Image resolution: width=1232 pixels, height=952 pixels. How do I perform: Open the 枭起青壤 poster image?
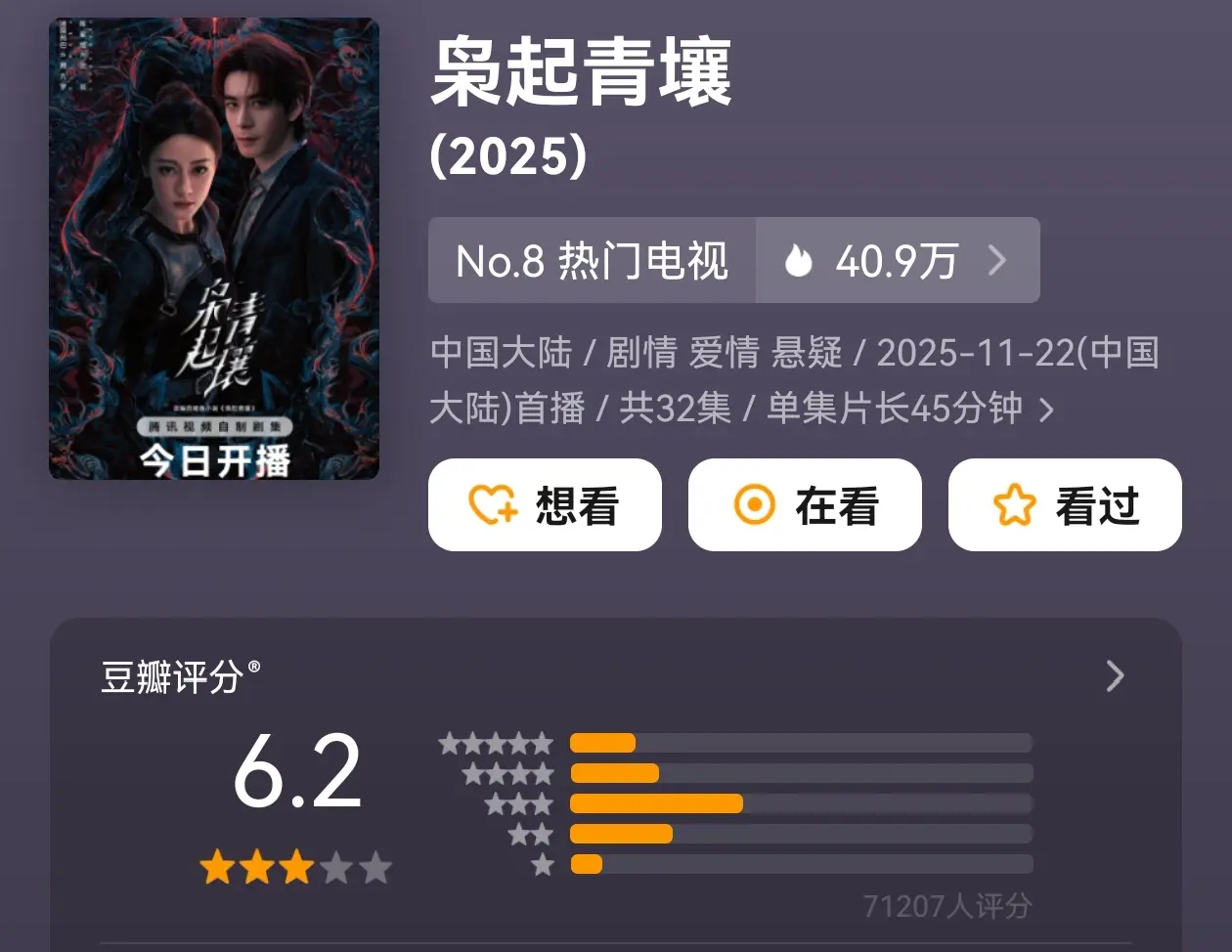pos(214,248)
